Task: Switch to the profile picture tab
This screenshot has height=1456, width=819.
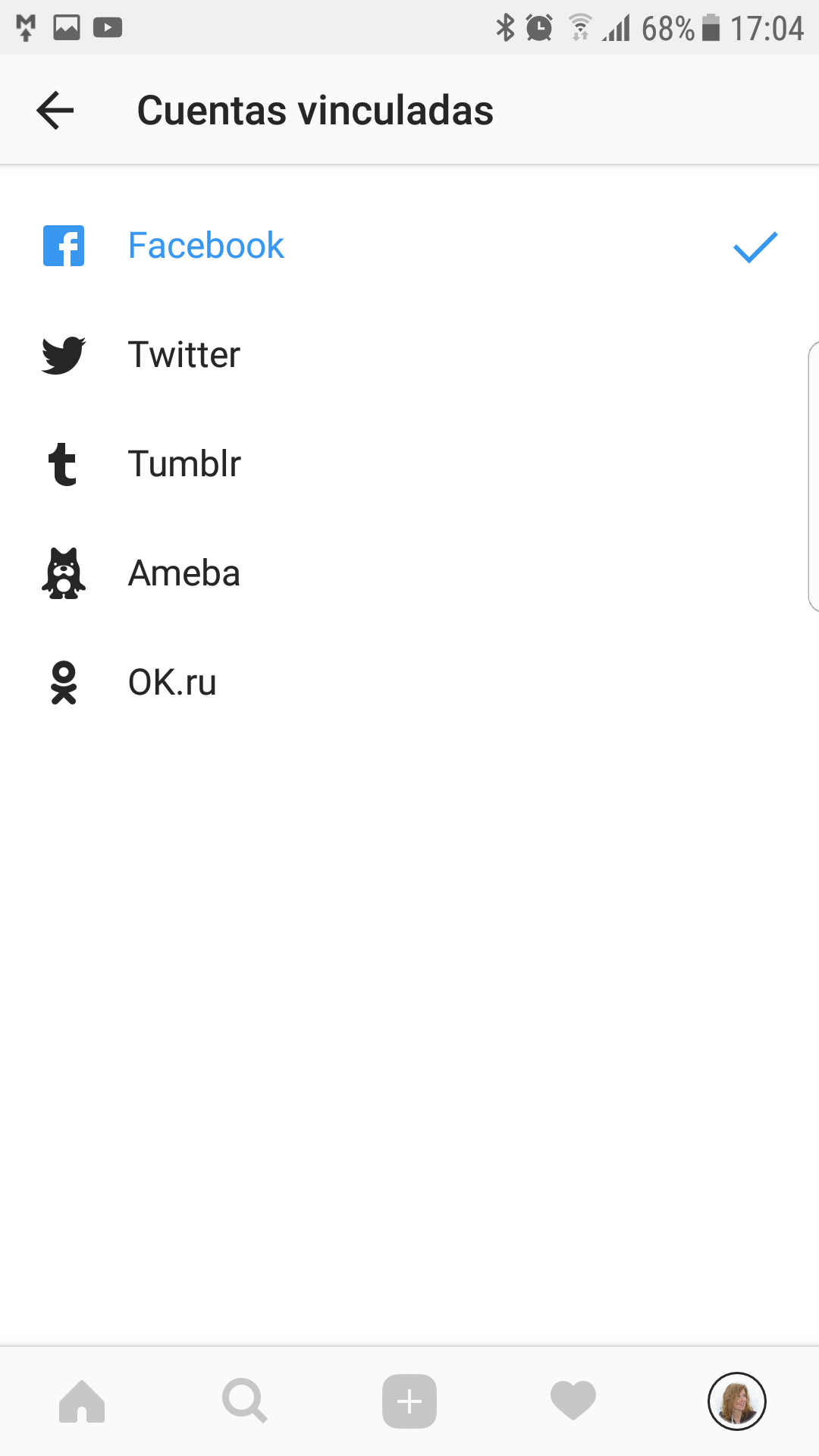Action: (x=737, y=1401)
